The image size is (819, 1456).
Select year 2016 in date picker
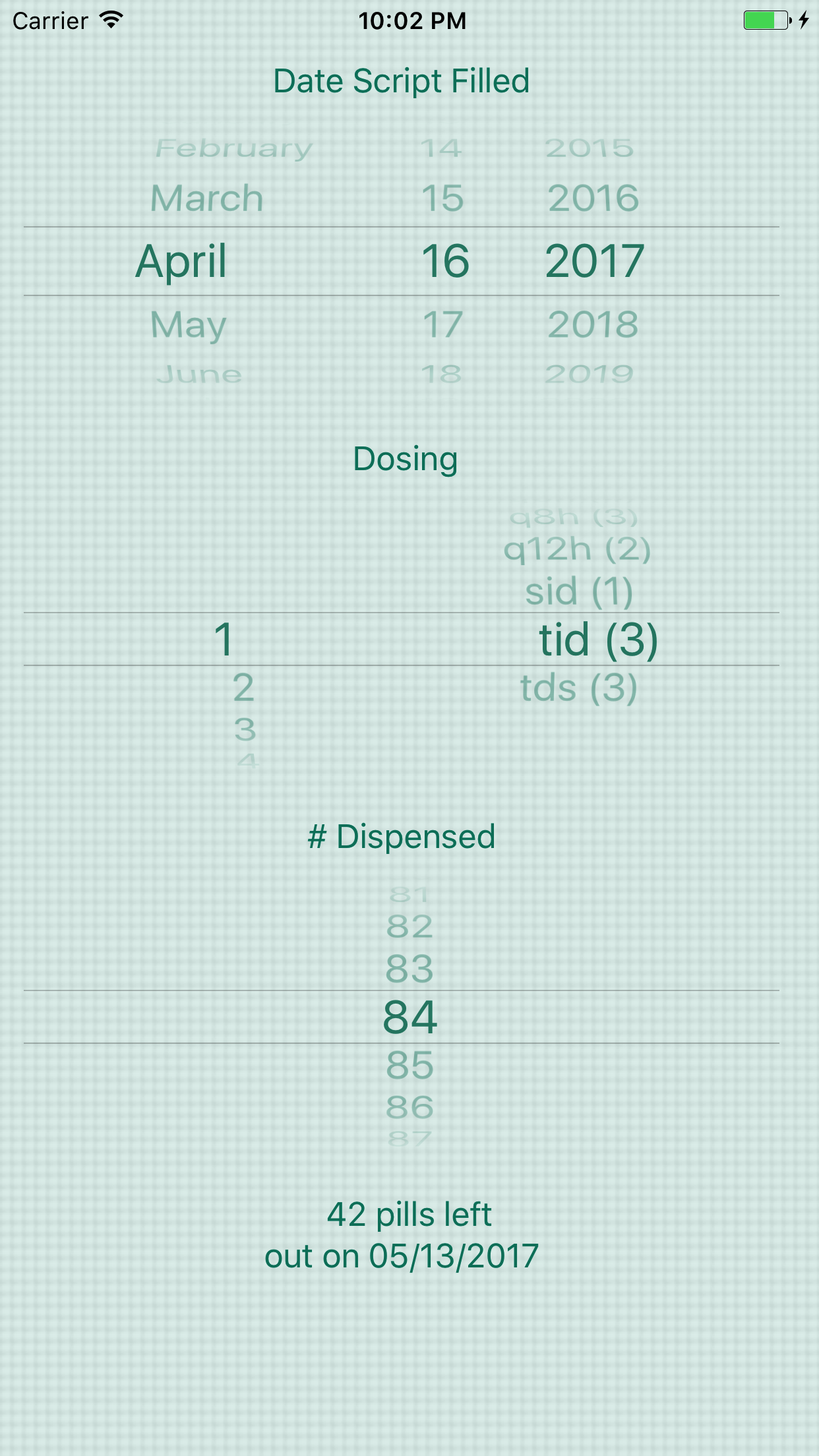point(593,198)
